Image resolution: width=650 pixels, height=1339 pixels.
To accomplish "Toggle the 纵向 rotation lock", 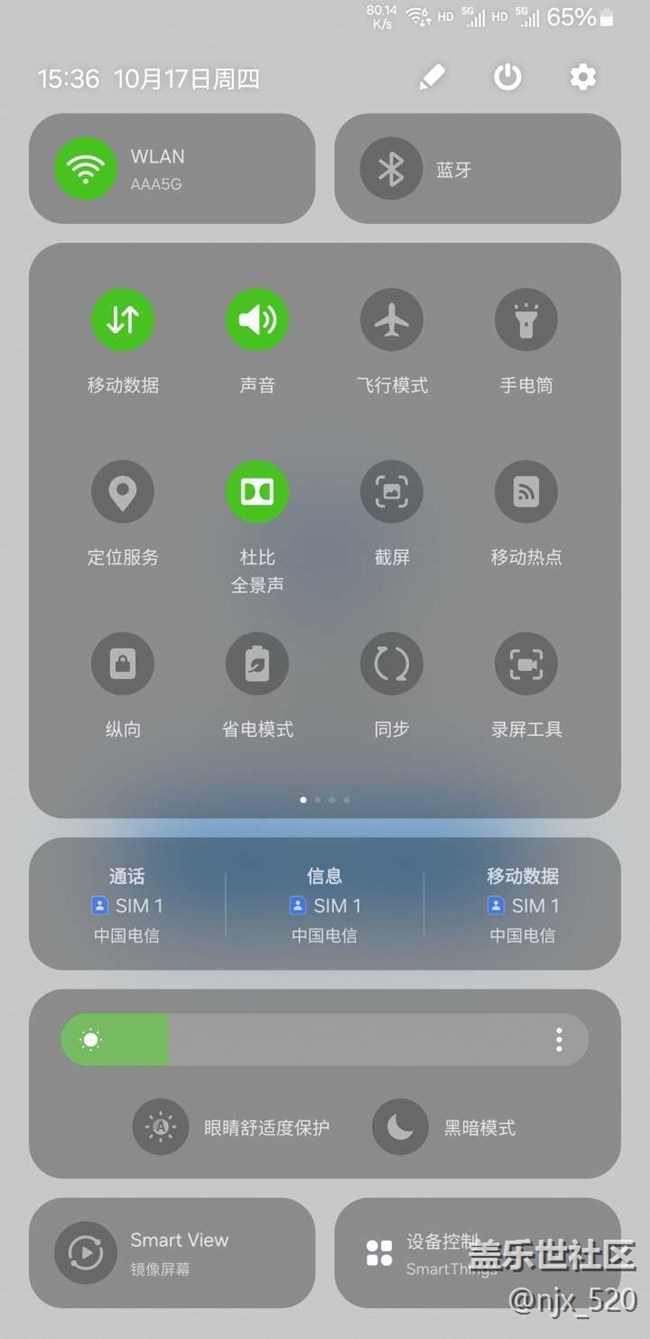I will tap(123, 664).
